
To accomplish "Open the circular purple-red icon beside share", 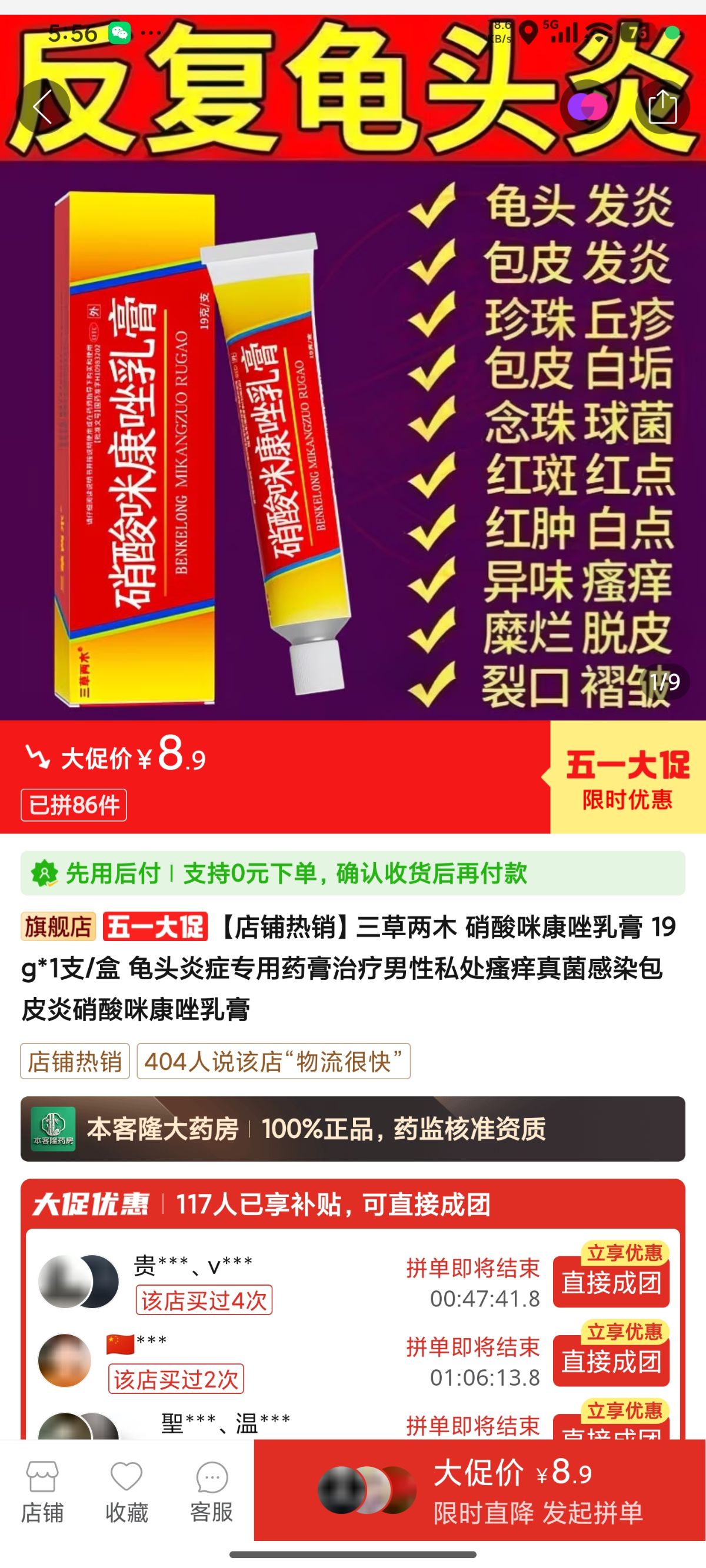I will (588, 107).
